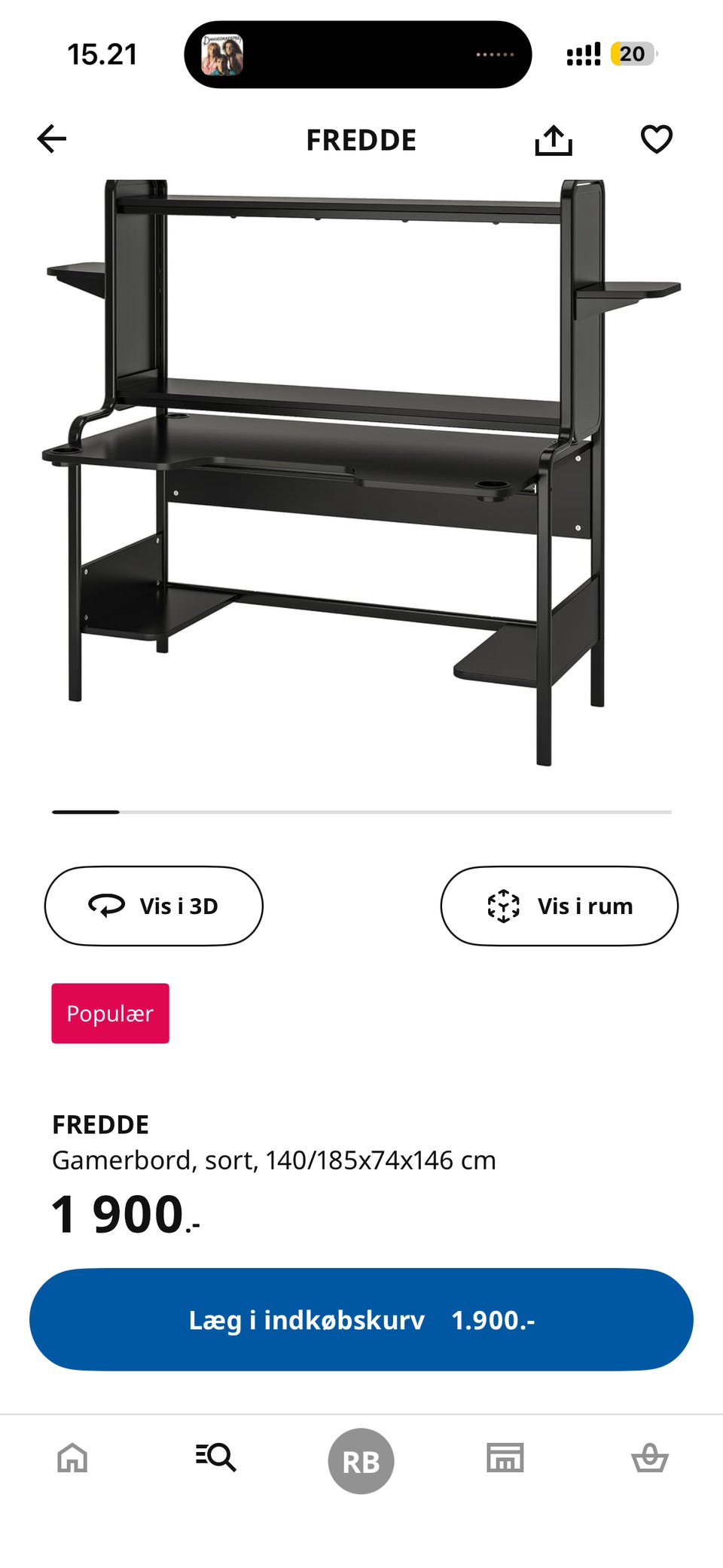Open the RB profile icon

pyautogui.click(x=361, y=1459)
